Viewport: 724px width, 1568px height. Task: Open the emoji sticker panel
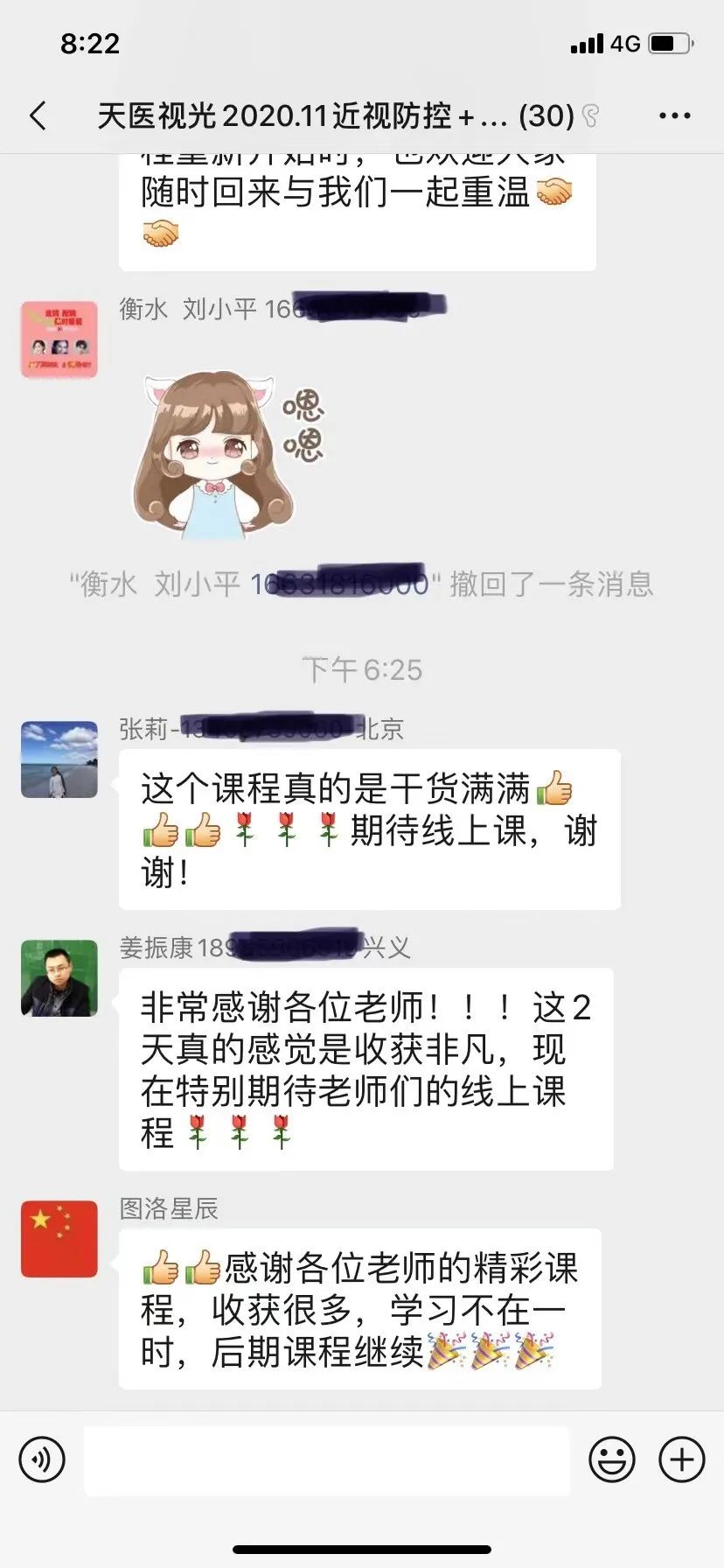[x=612, y=1459]
